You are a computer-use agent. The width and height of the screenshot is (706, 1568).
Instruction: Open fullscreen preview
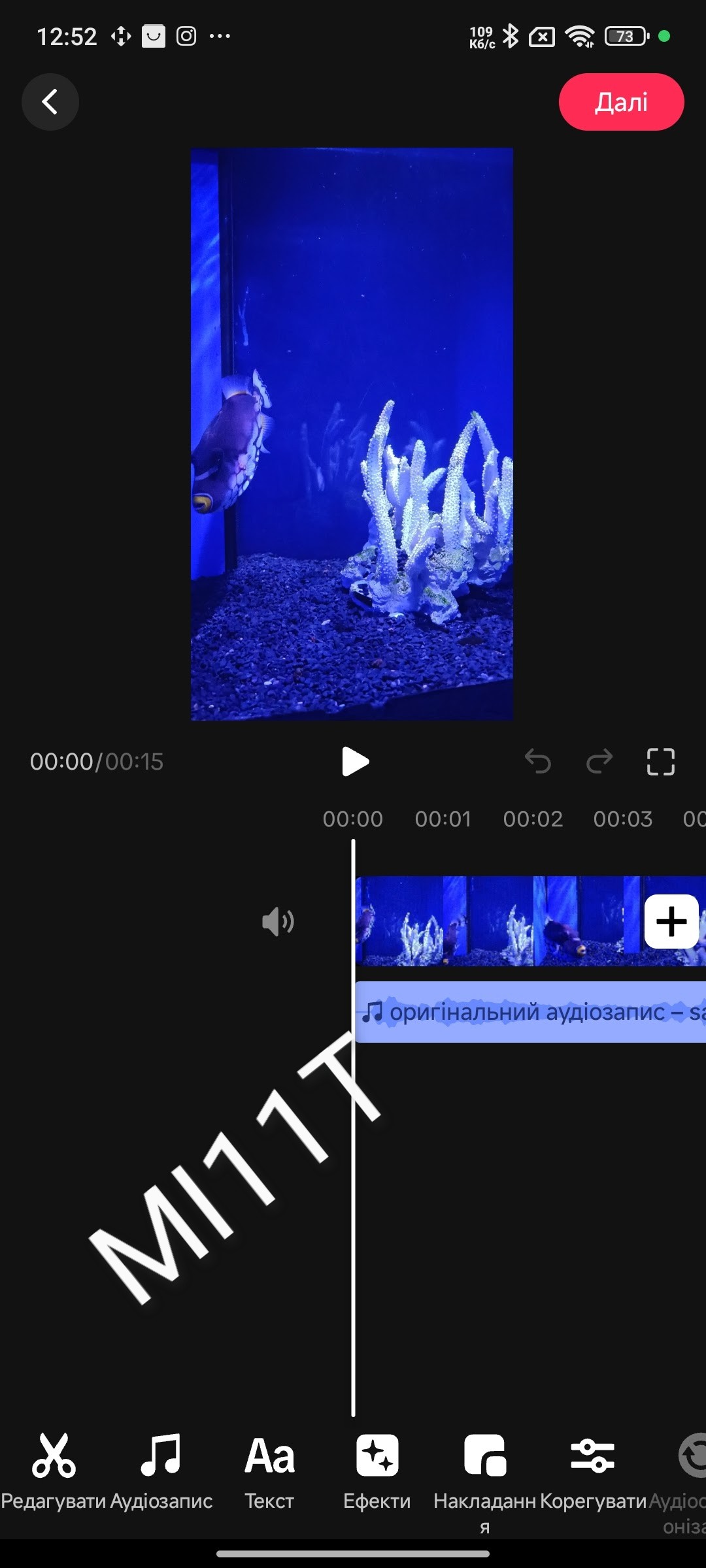pos(660,762)
